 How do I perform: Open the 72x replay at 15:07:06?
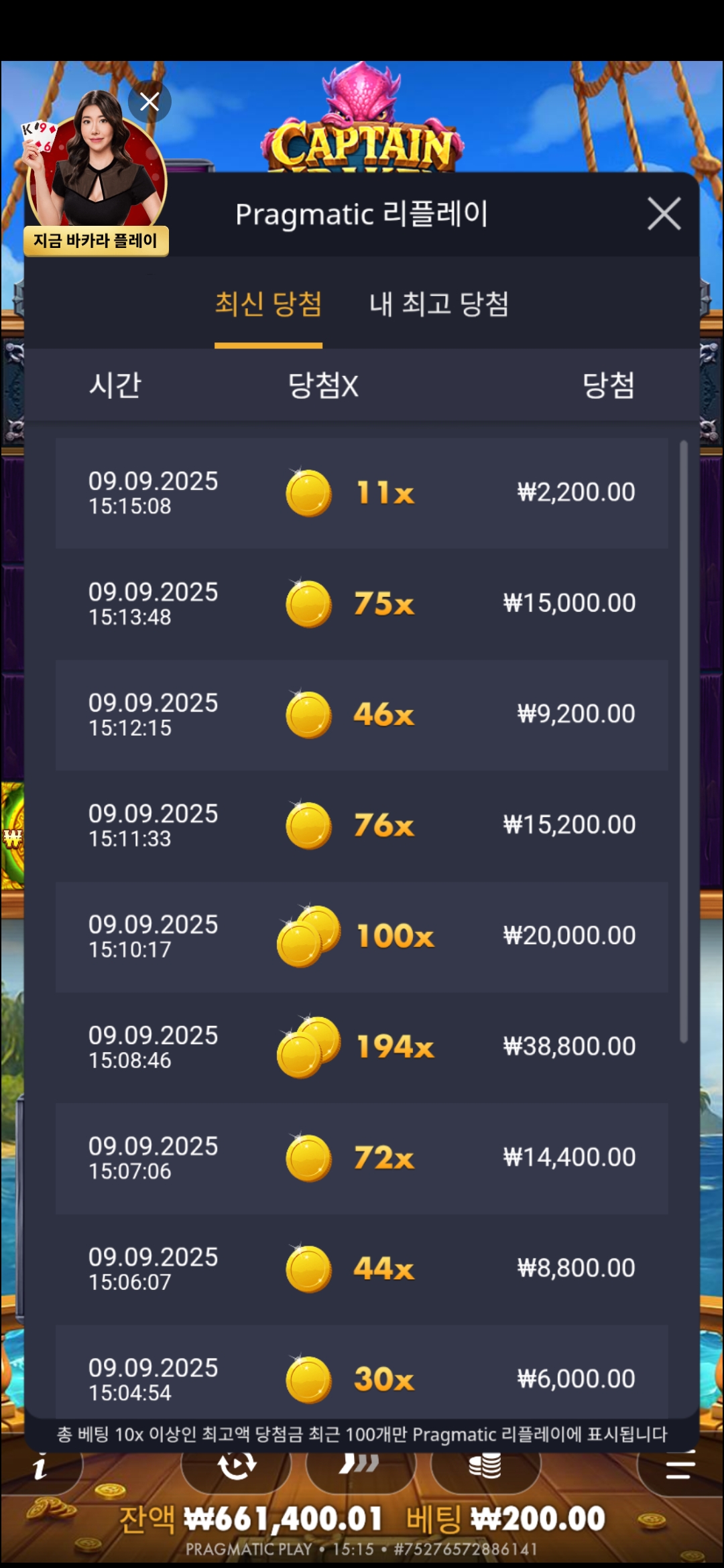point(361,1157)
